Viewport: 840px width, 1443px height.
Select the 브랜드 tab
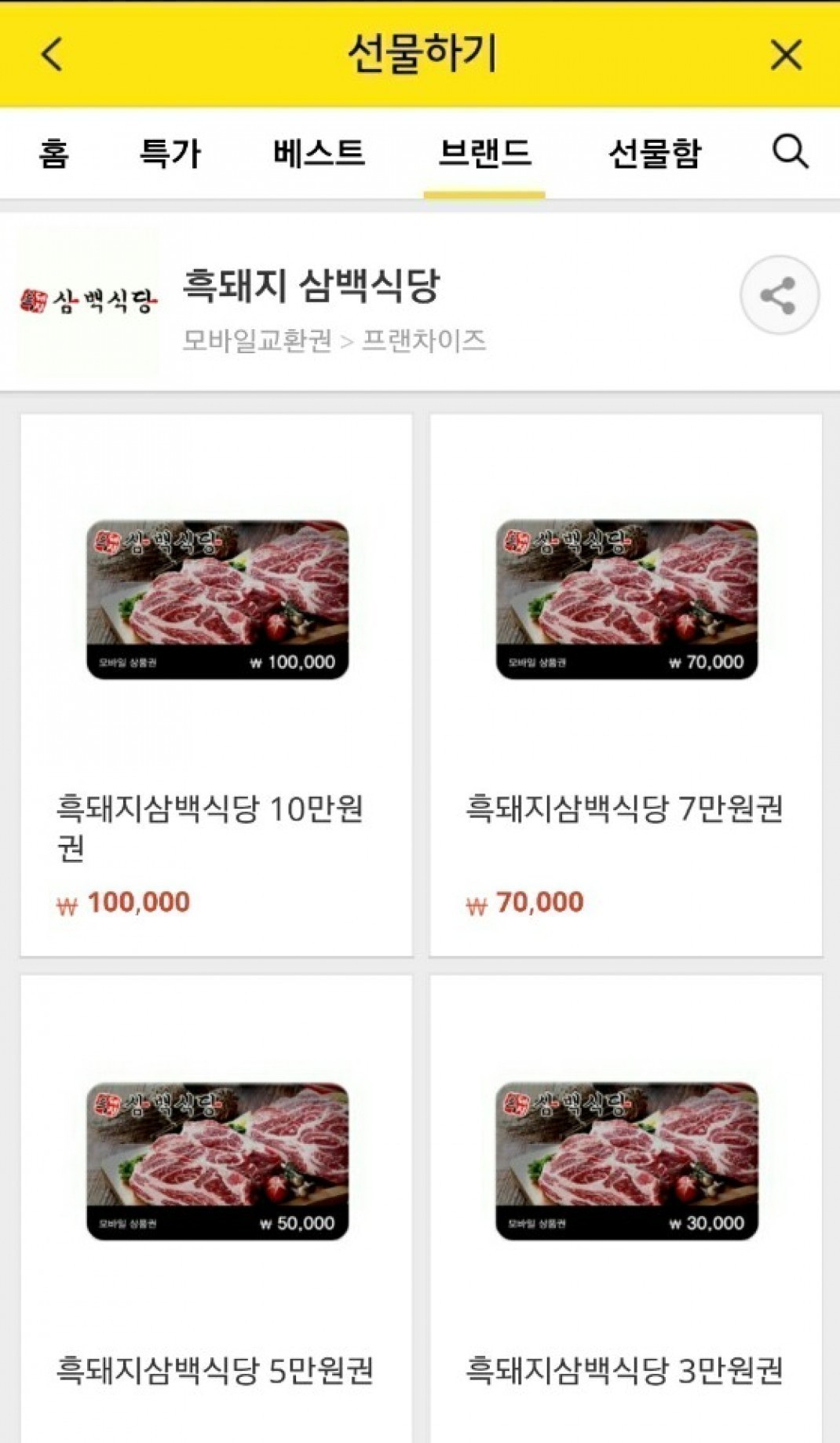(x=484, y=153)
